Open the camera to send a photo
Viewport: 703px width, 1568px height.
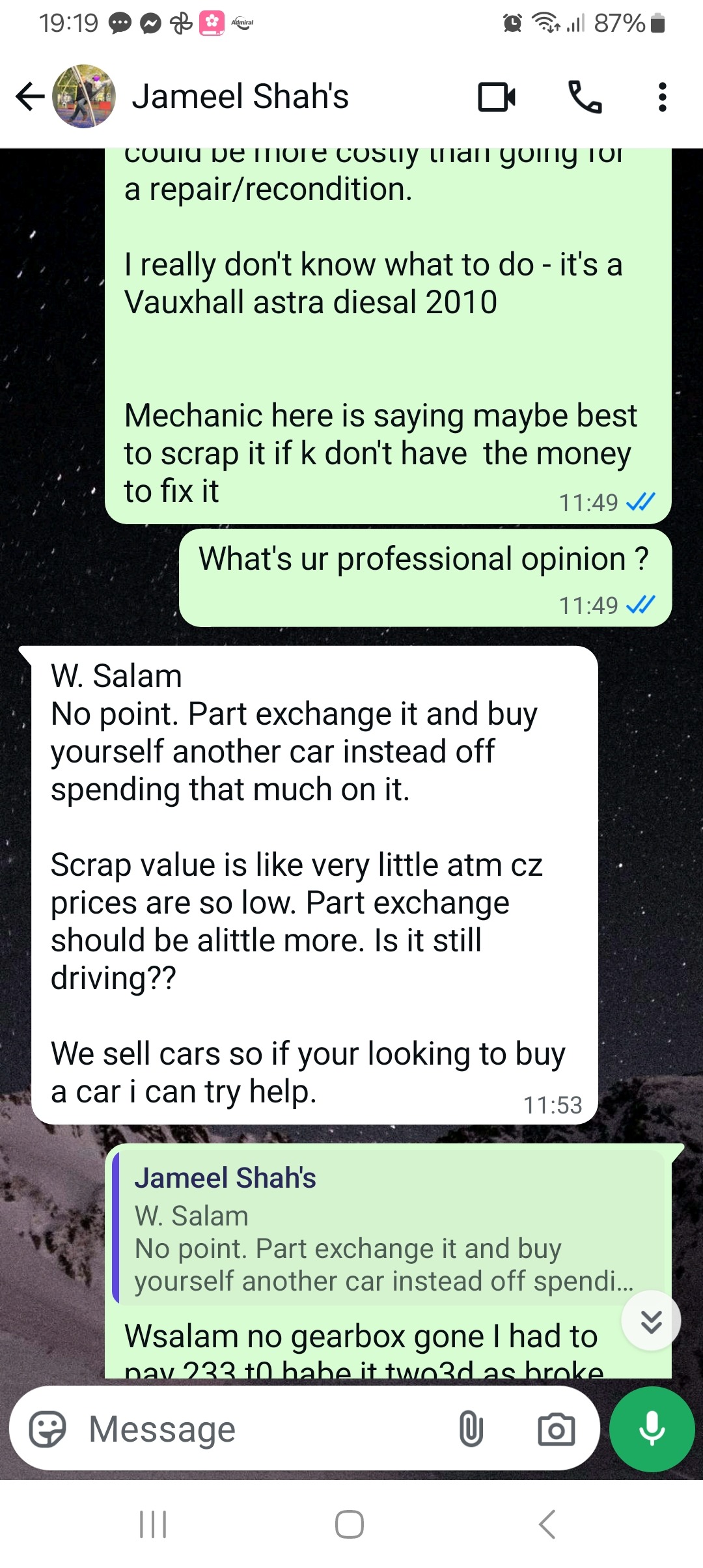click(556, 1429)
